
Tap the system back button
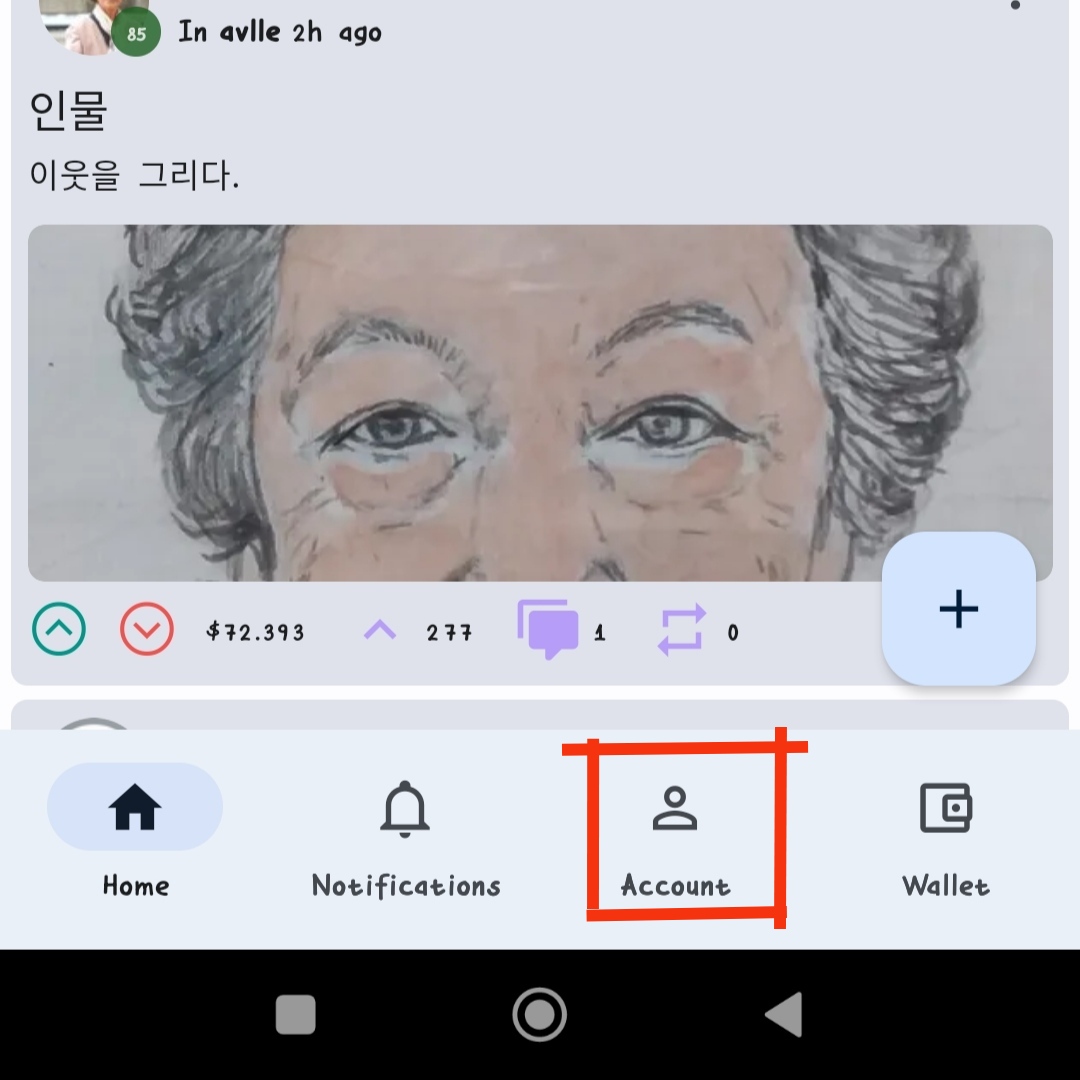pyautogui.click(x=784, y=1015)
